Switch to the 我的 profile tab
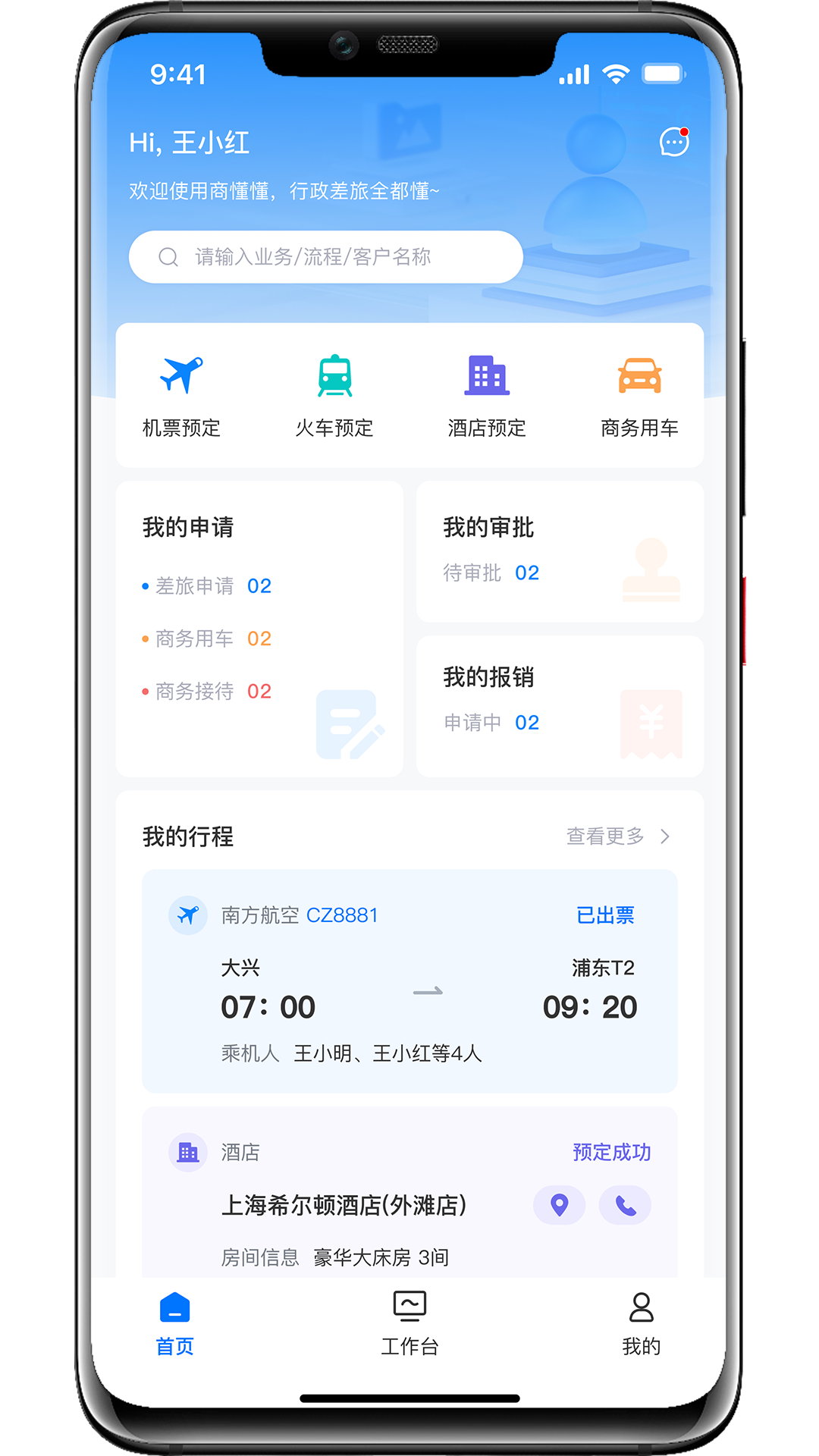 tap(642, 1324)
